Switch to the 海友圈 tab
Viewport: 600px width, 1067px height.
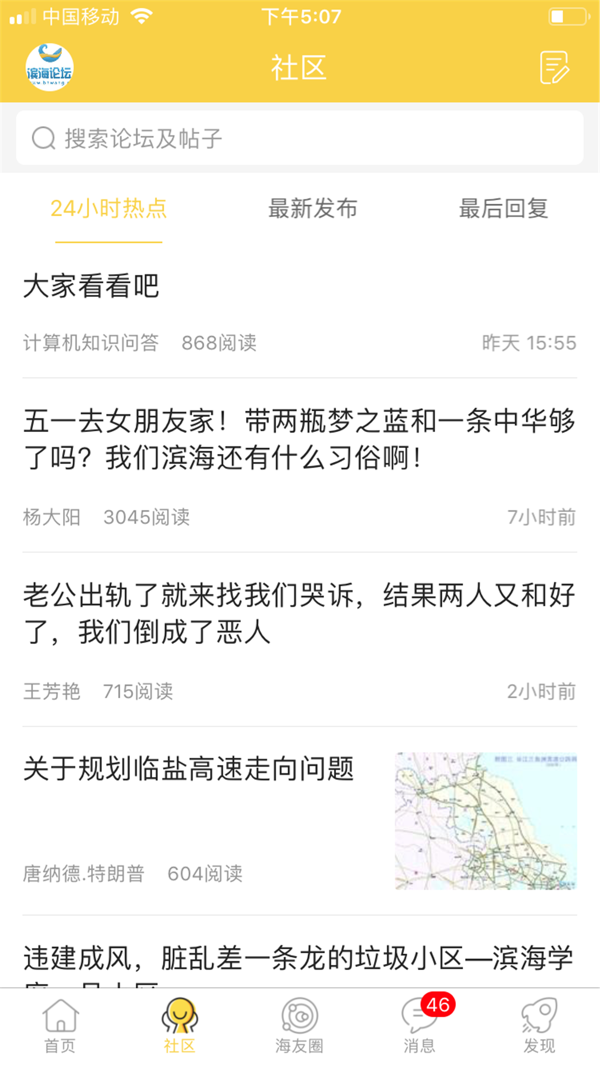(x=300, y=1027)
